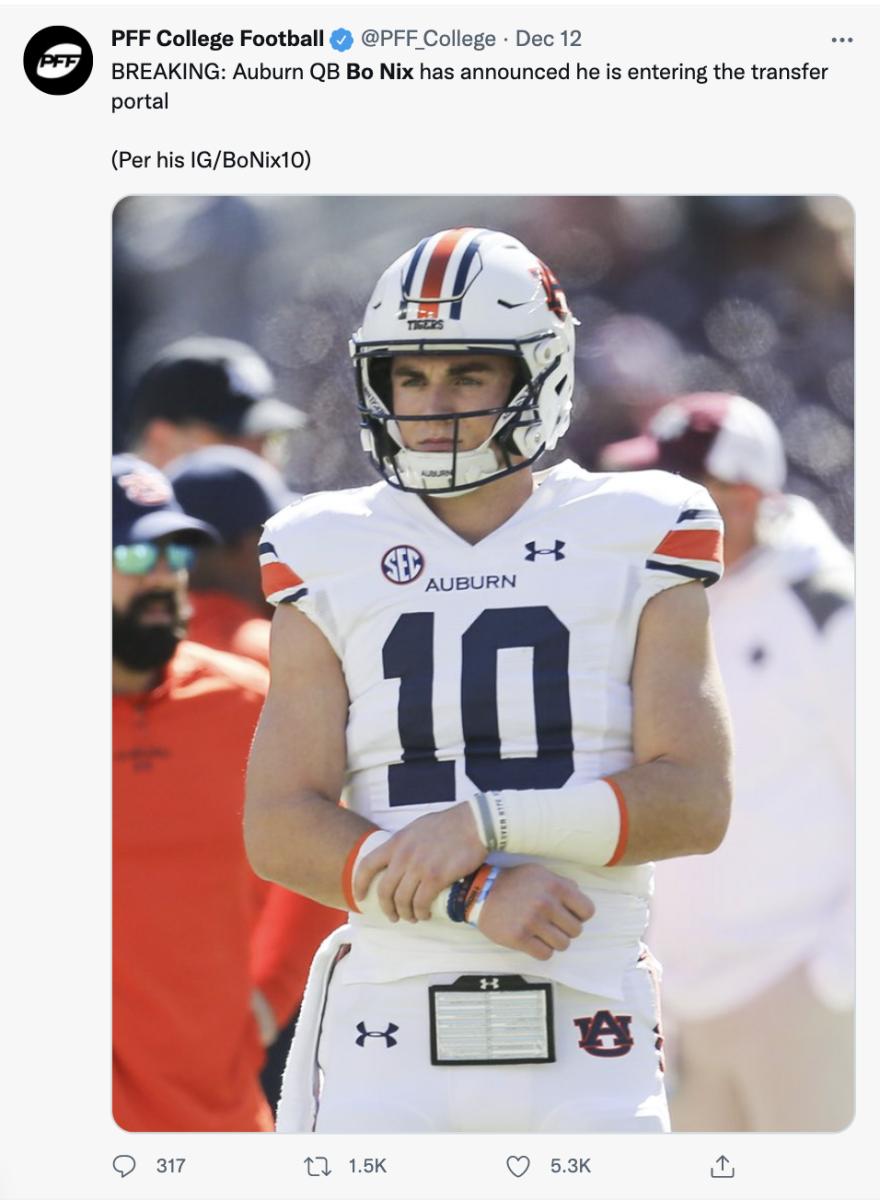
Task: Open the @PFF_College handle link
Action: [x=427, y=39]
